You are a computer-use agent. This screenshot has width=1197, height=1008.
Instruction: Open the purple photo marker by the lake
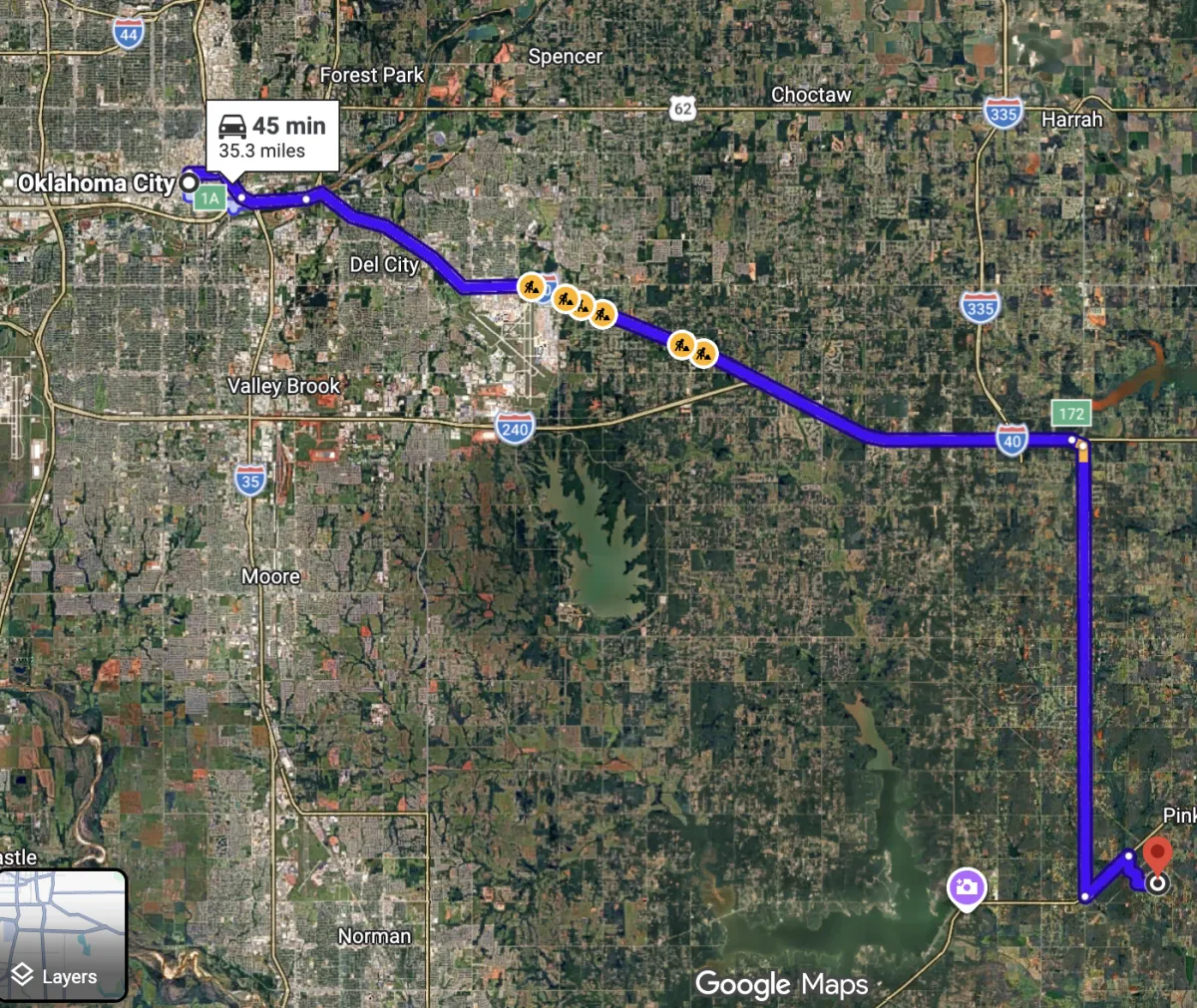(966, 886)
